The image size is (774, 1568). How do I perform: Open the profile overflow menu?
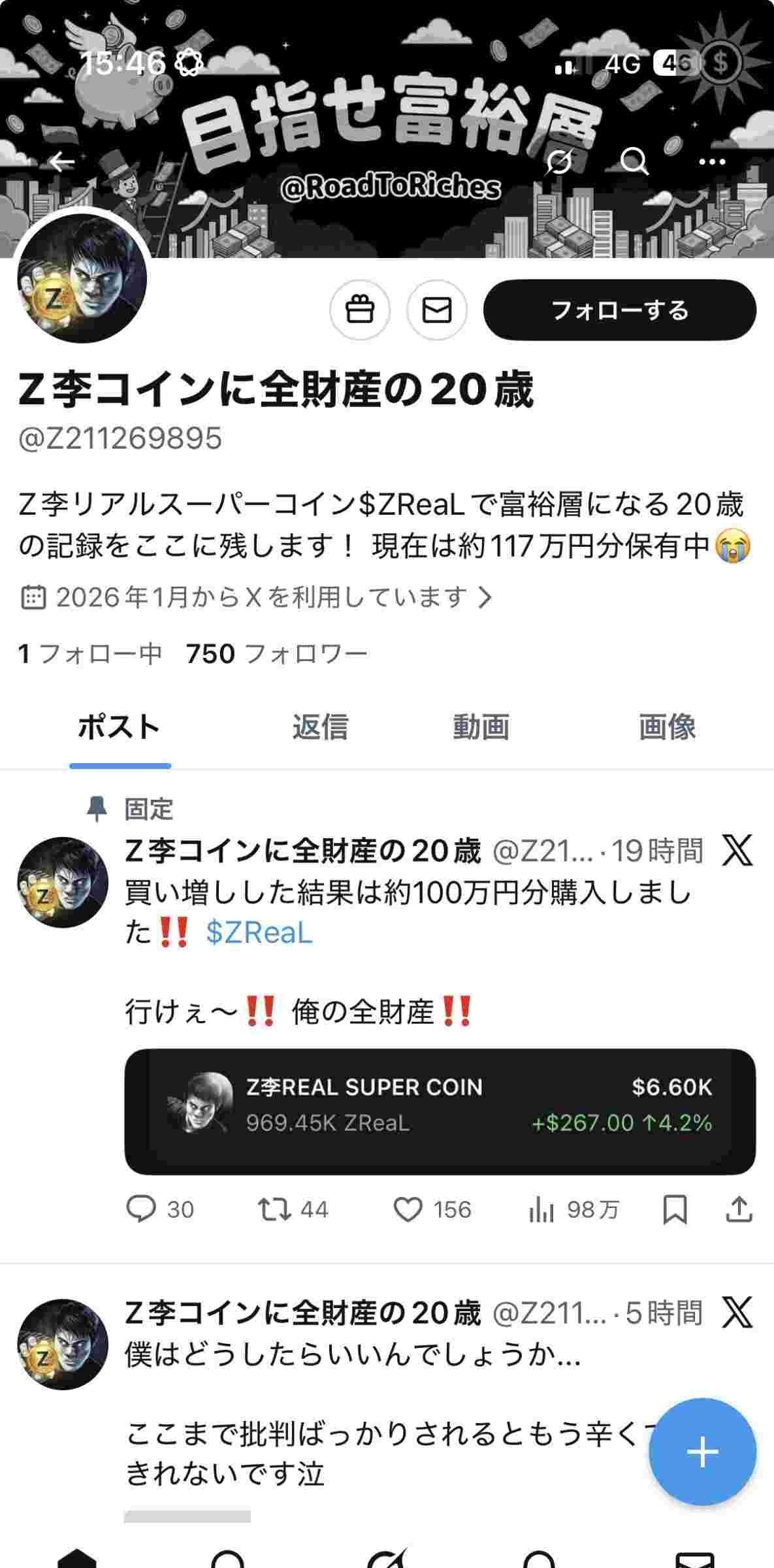click(x=712, y=161)
